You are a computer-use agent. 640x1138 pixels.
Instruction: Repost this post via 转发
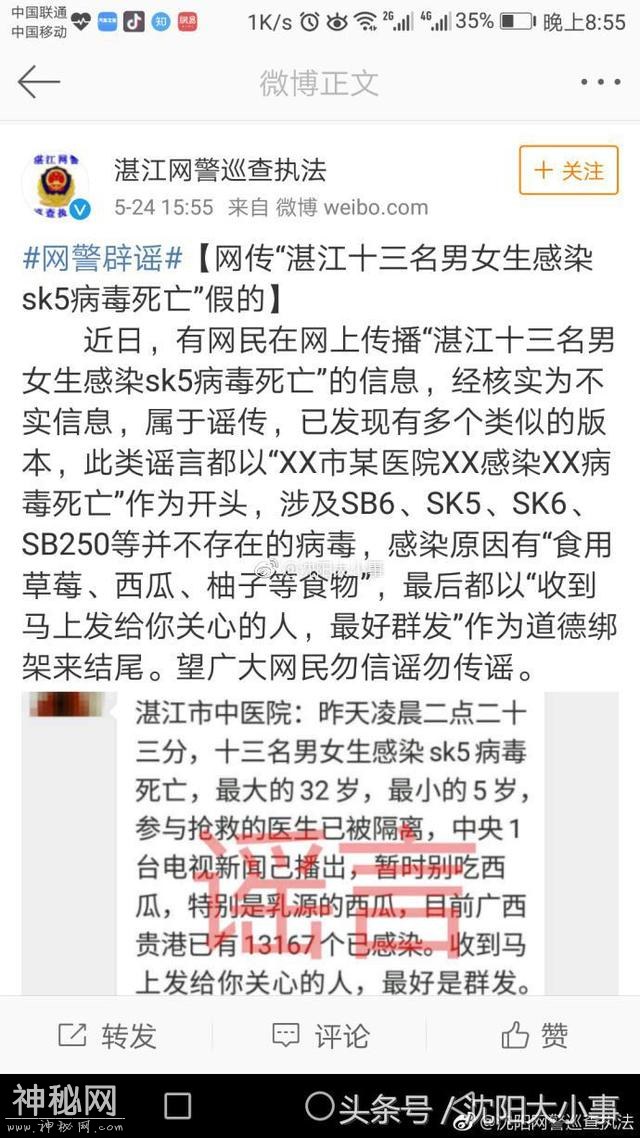[107, 1035]
